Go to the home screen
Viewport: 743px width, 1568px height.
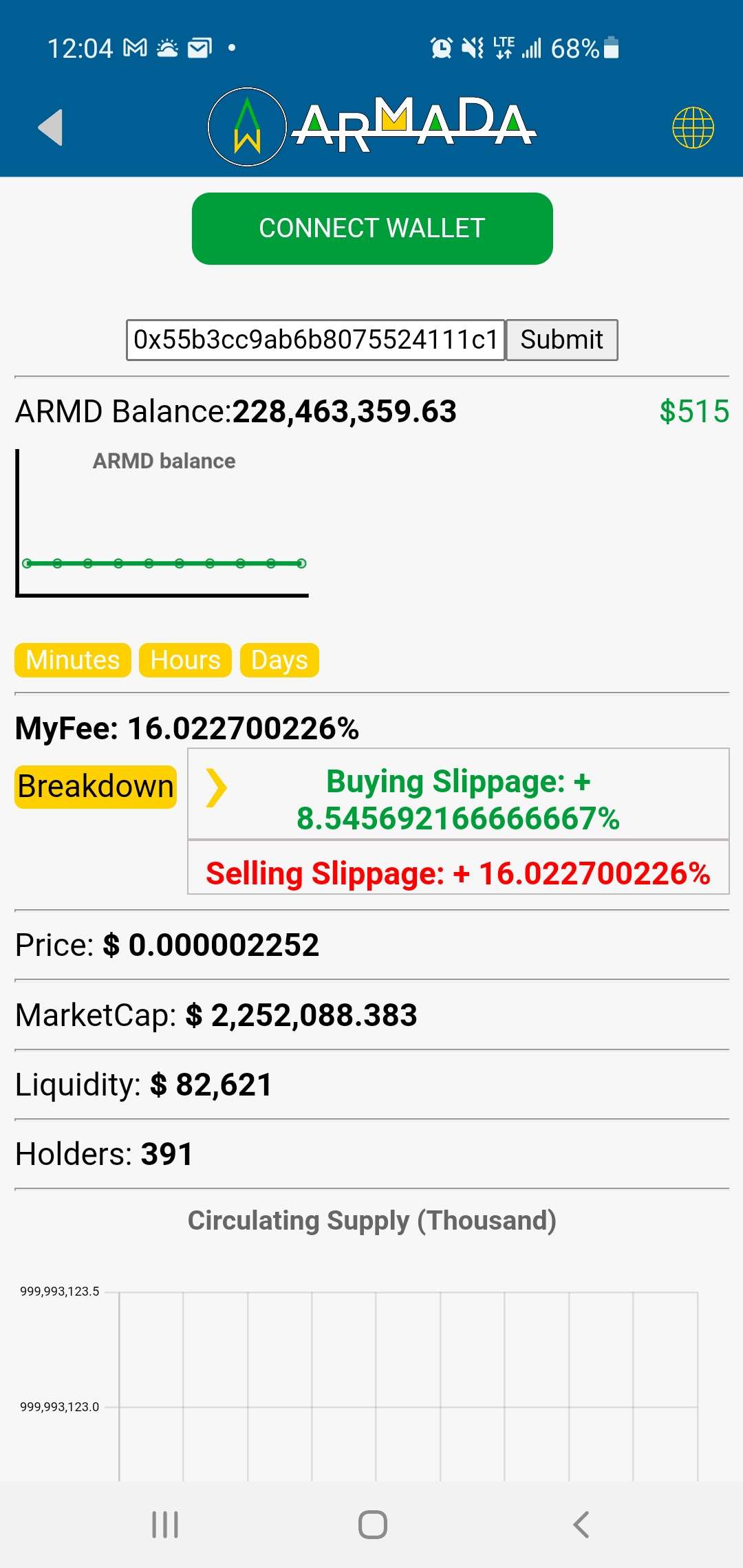pyautogui.click(x=372, y=1525)
